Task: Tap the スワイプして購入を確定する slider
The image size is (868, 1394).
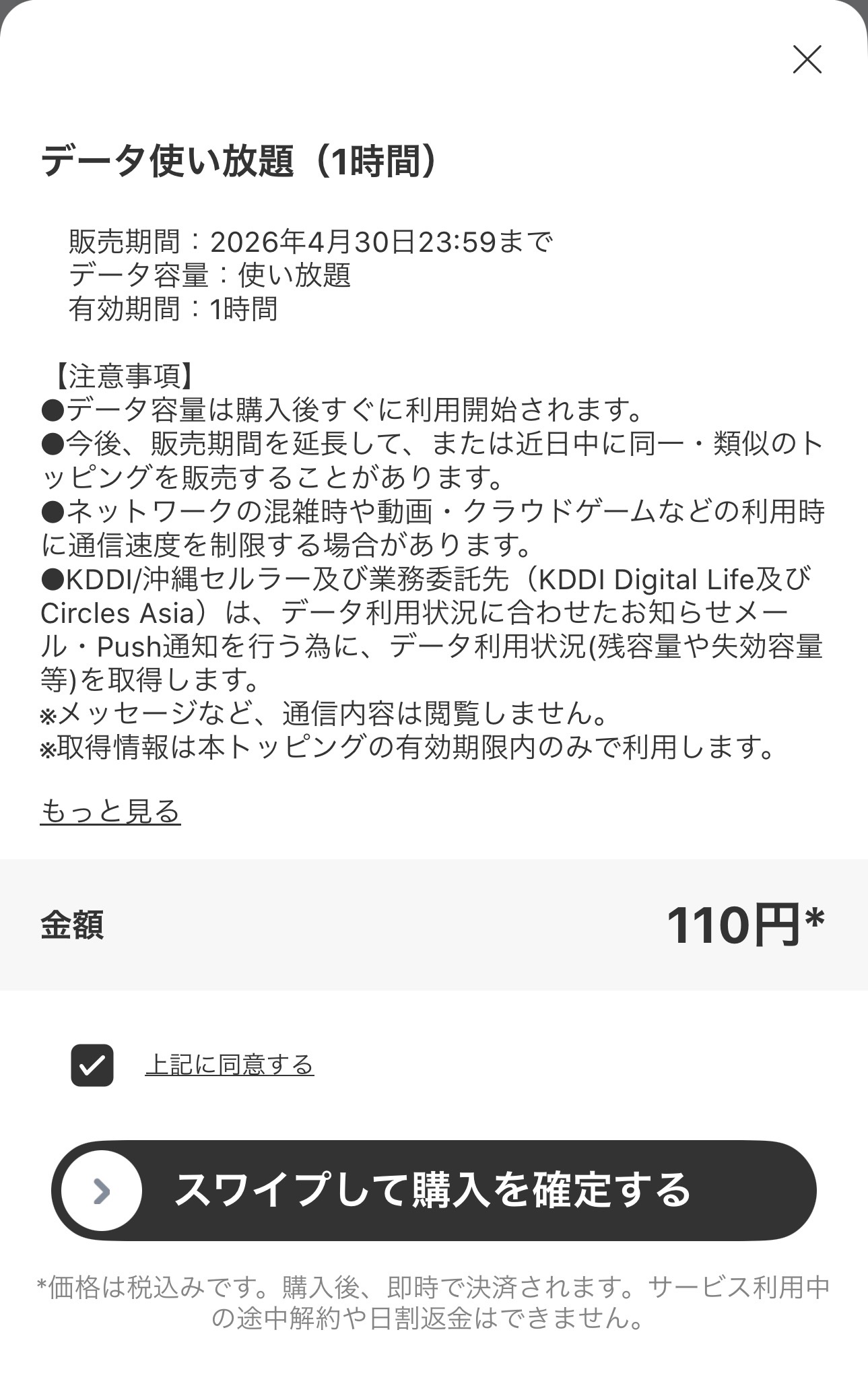Action: pyautogui.click(x=102, y=1191)
